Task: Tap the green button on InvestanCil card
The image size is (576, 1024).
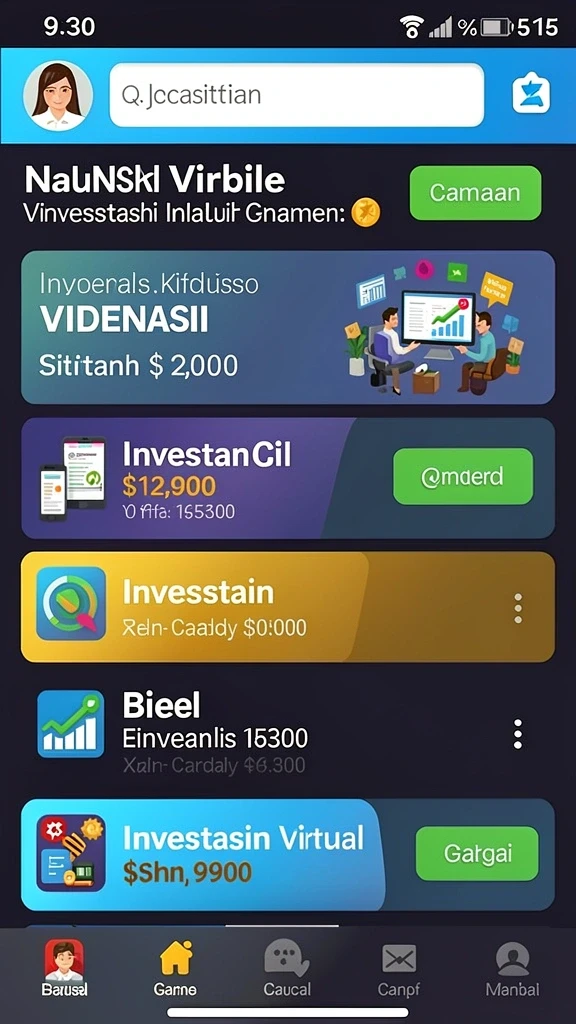Action: coord(463,476)
